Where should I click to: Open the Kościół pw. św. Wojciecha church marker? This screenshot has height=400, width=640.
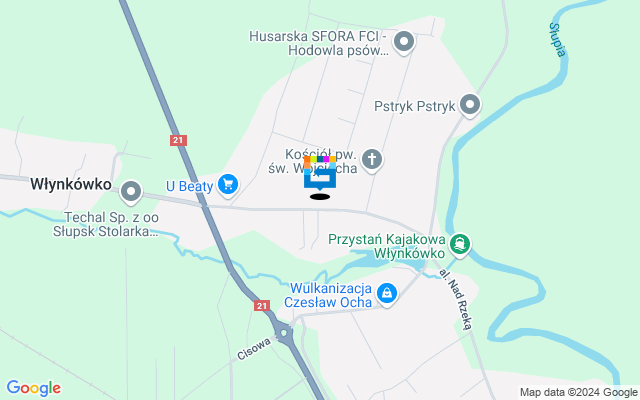pyautogui.click(x=372, y=158)
